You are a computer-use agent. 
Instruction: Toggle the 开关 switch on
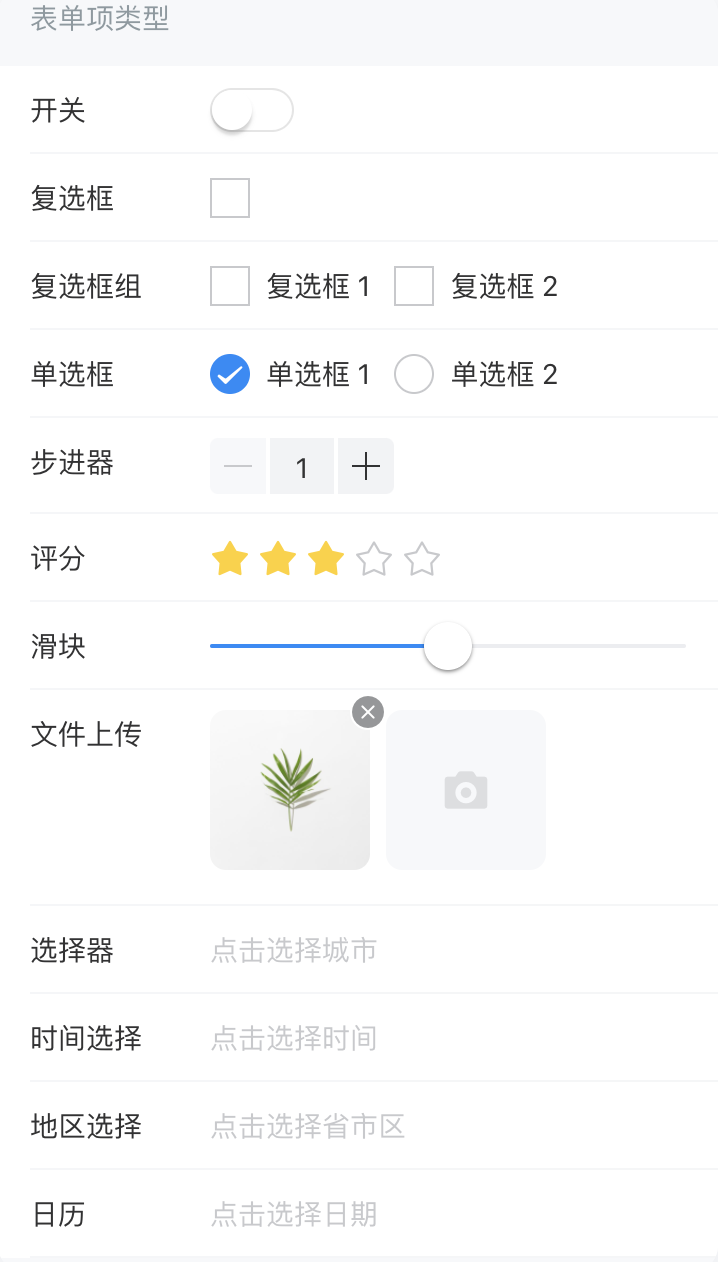pos(251,110)
